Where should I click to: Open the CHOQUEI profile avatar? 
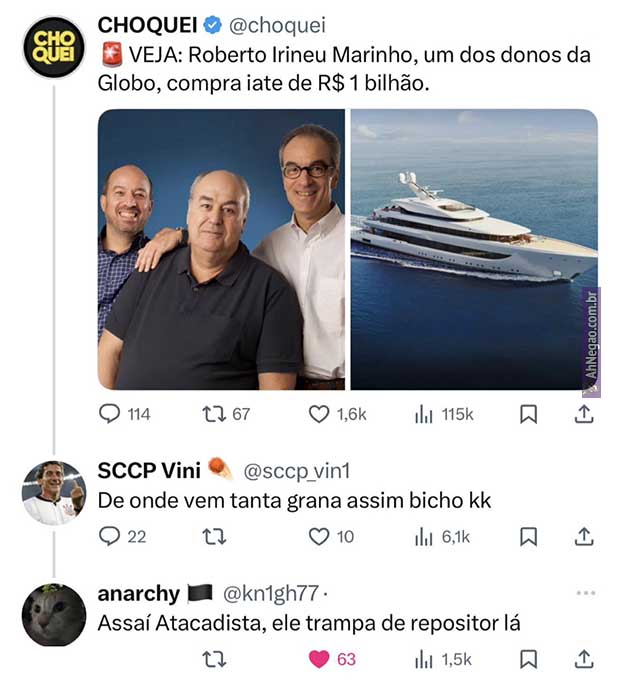click(x=53, y=48)
